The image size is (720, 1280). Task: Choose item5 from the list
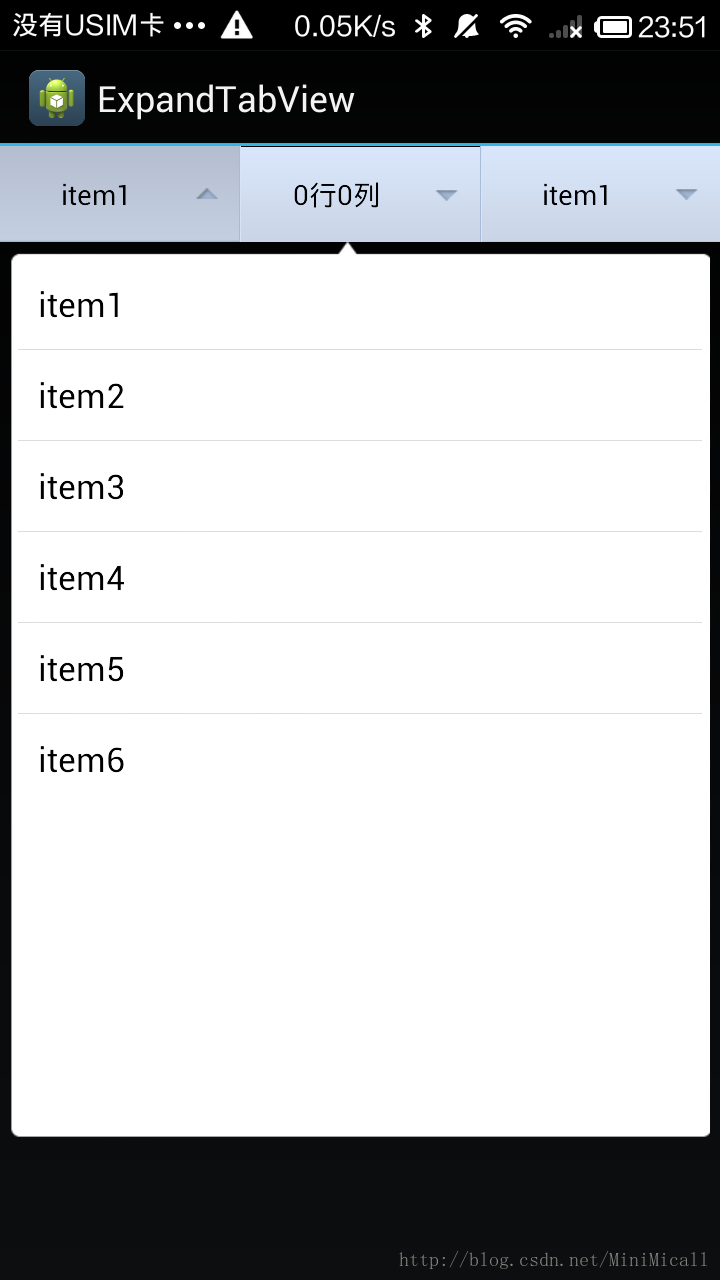[x=360, y=669]
